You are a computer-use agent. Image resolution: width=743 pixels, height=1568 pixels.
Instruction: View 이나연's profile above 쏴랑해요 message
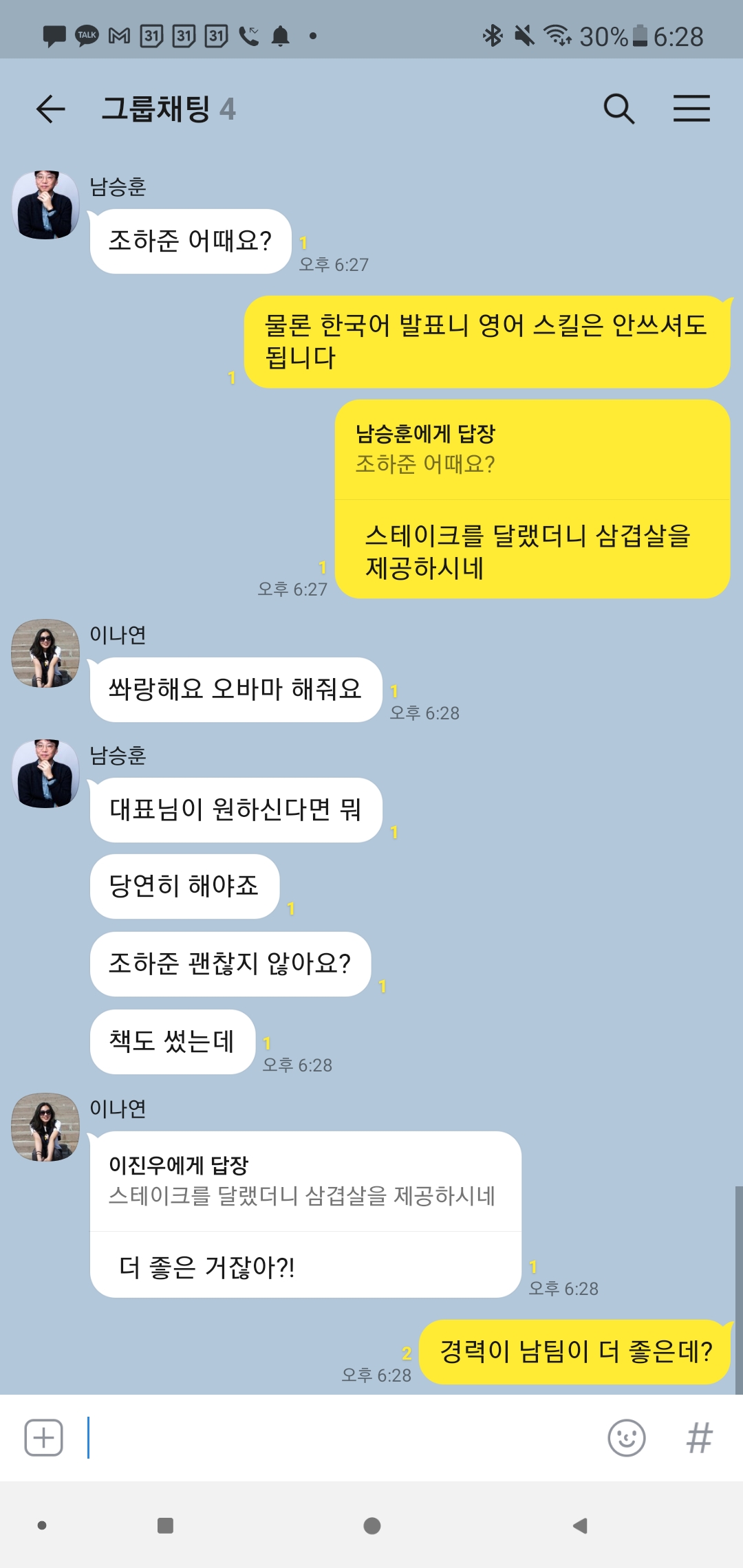point(45,653)
